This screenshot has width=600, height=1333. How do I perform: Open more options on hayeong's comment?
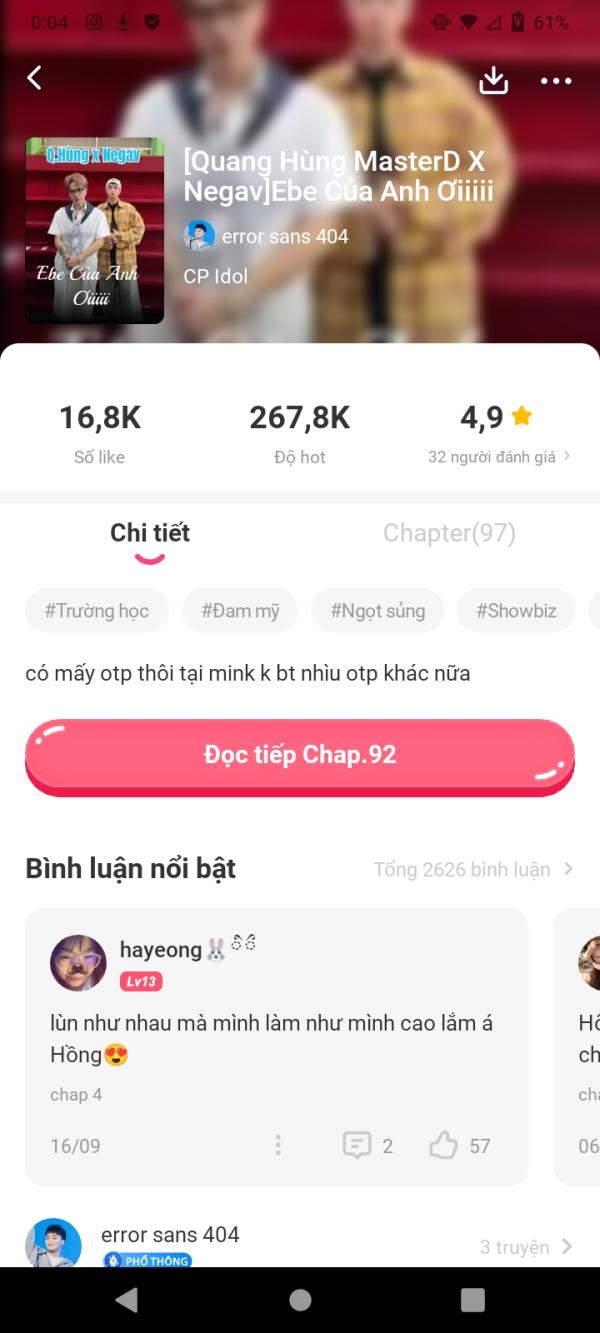278,1146
